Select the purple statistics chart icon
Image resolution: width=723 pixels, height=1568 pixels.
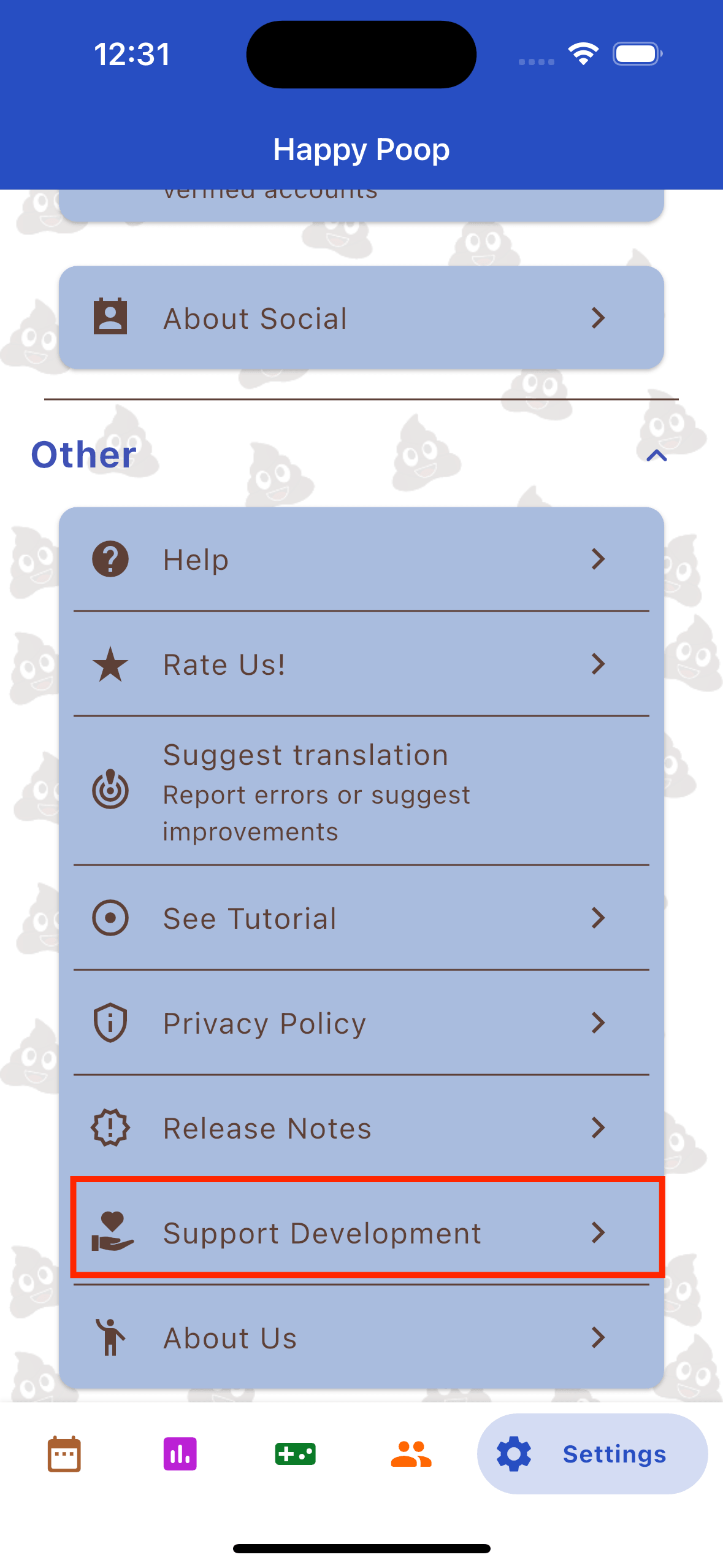[x=180, y=1453]
